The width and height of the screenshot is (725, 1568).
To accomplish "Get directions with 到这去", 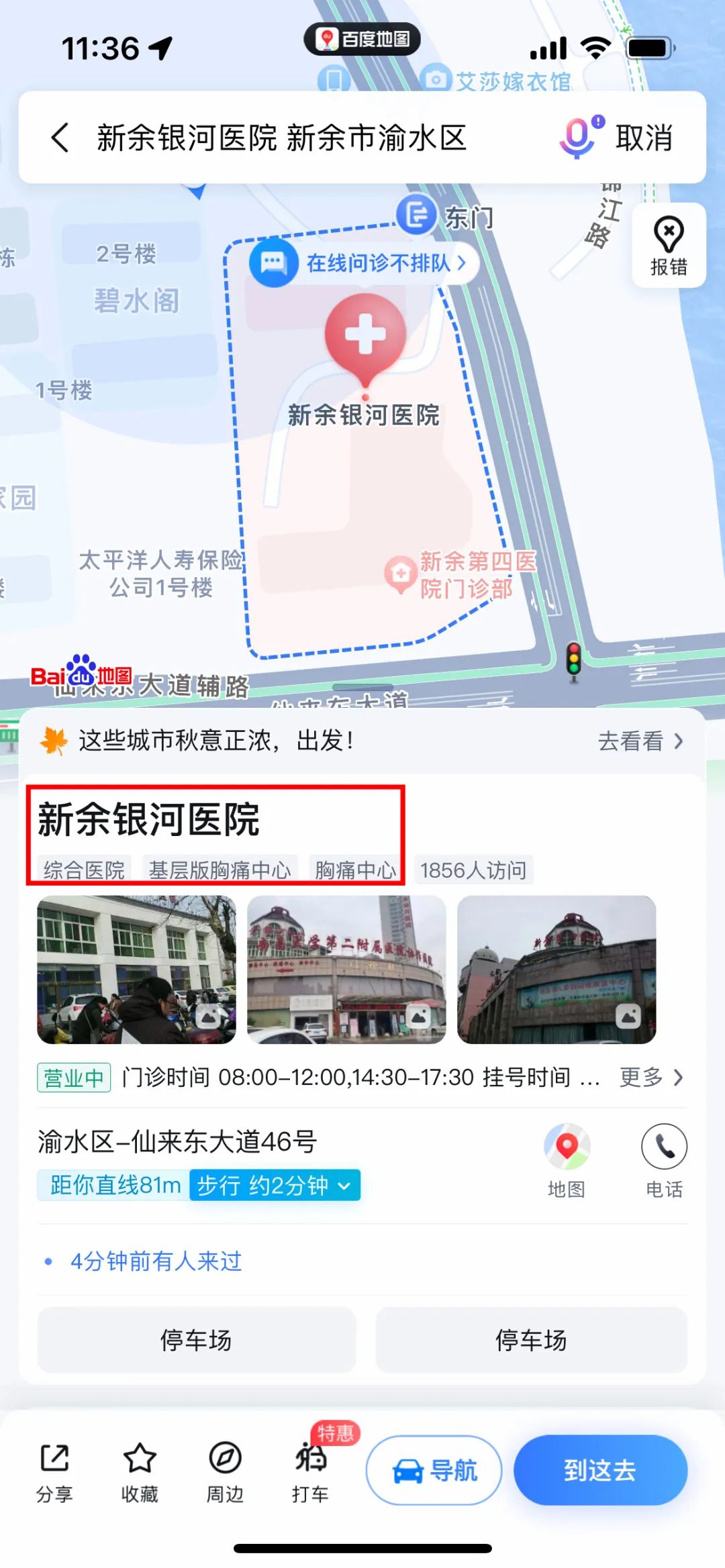I will [600, 1471].
